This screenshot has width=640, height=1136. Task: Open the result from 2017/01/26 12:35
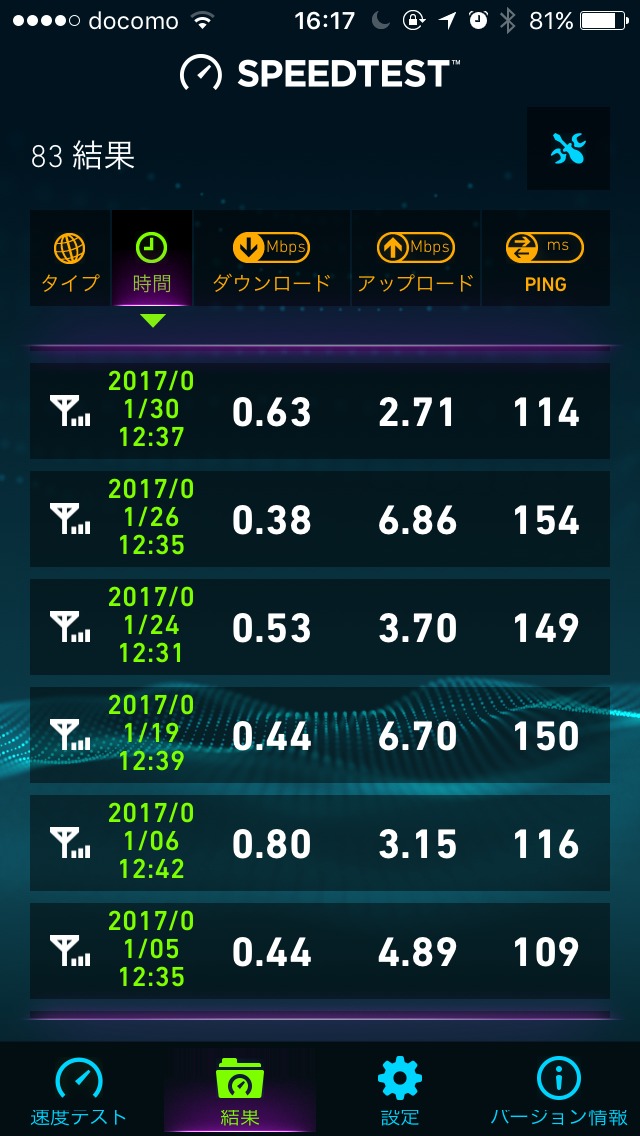(x=320, y=520)
